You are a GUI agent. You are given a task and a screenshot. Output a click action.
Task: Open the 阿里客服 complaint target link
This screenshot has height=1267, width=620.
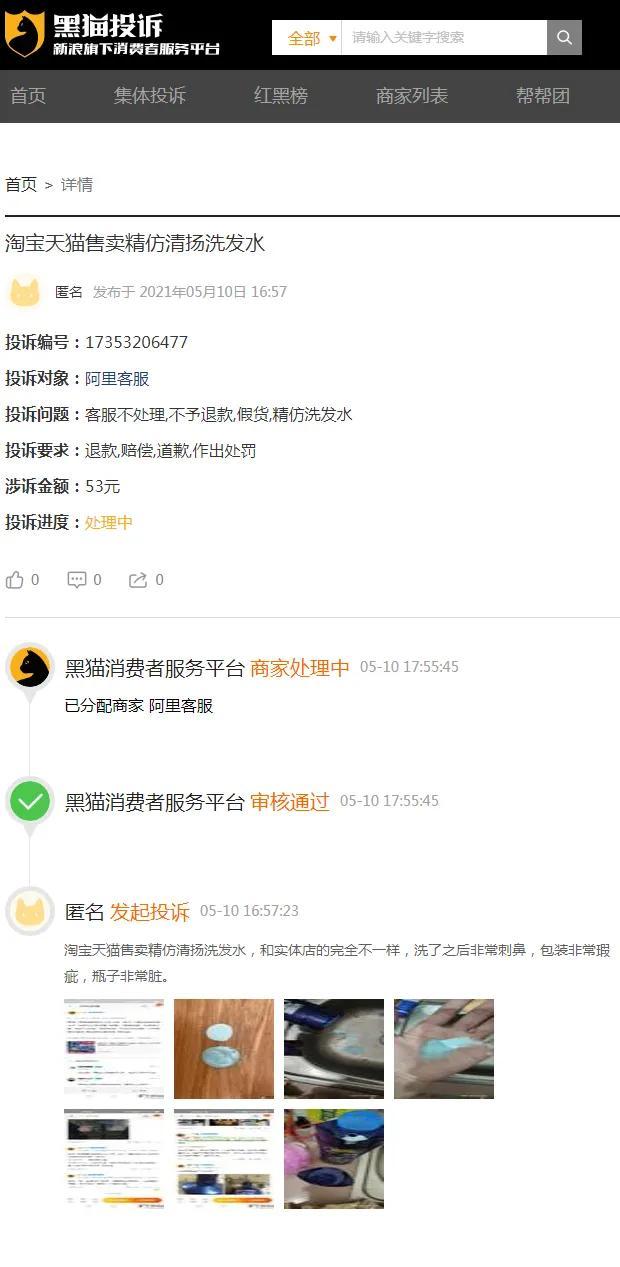117,379
